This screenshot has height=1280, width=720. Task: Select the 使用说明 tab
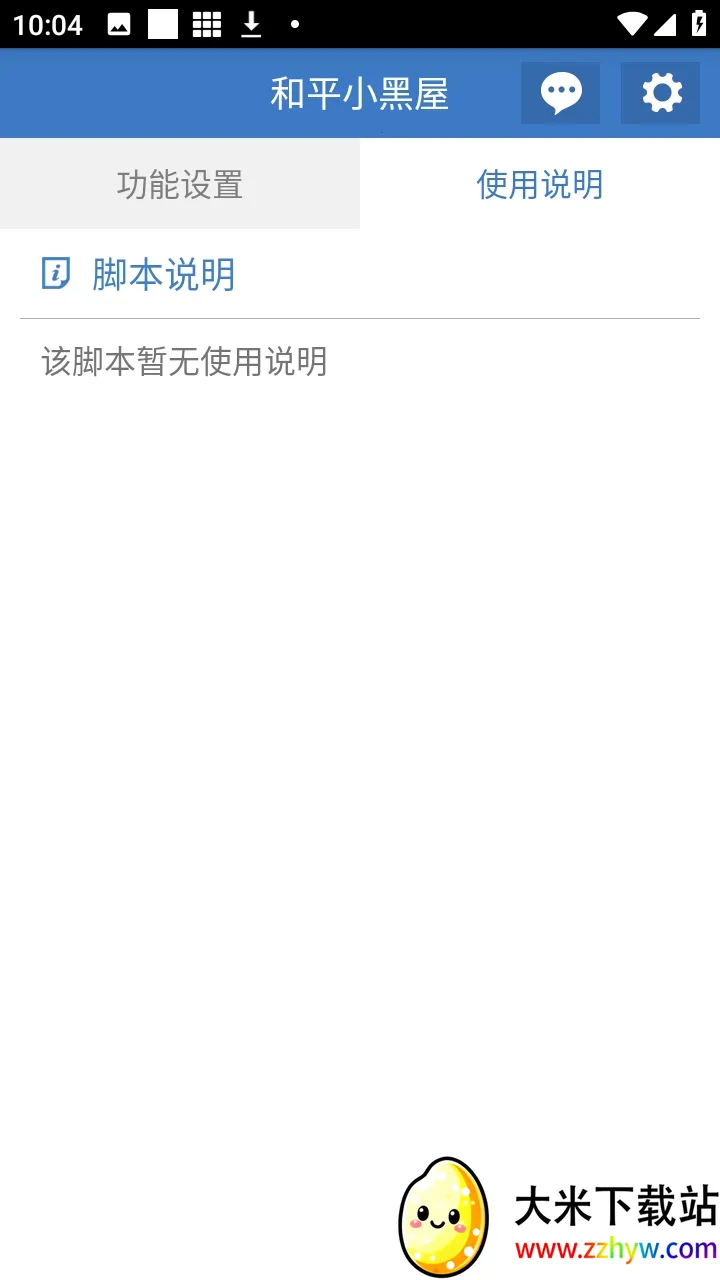tap(540, 185)
